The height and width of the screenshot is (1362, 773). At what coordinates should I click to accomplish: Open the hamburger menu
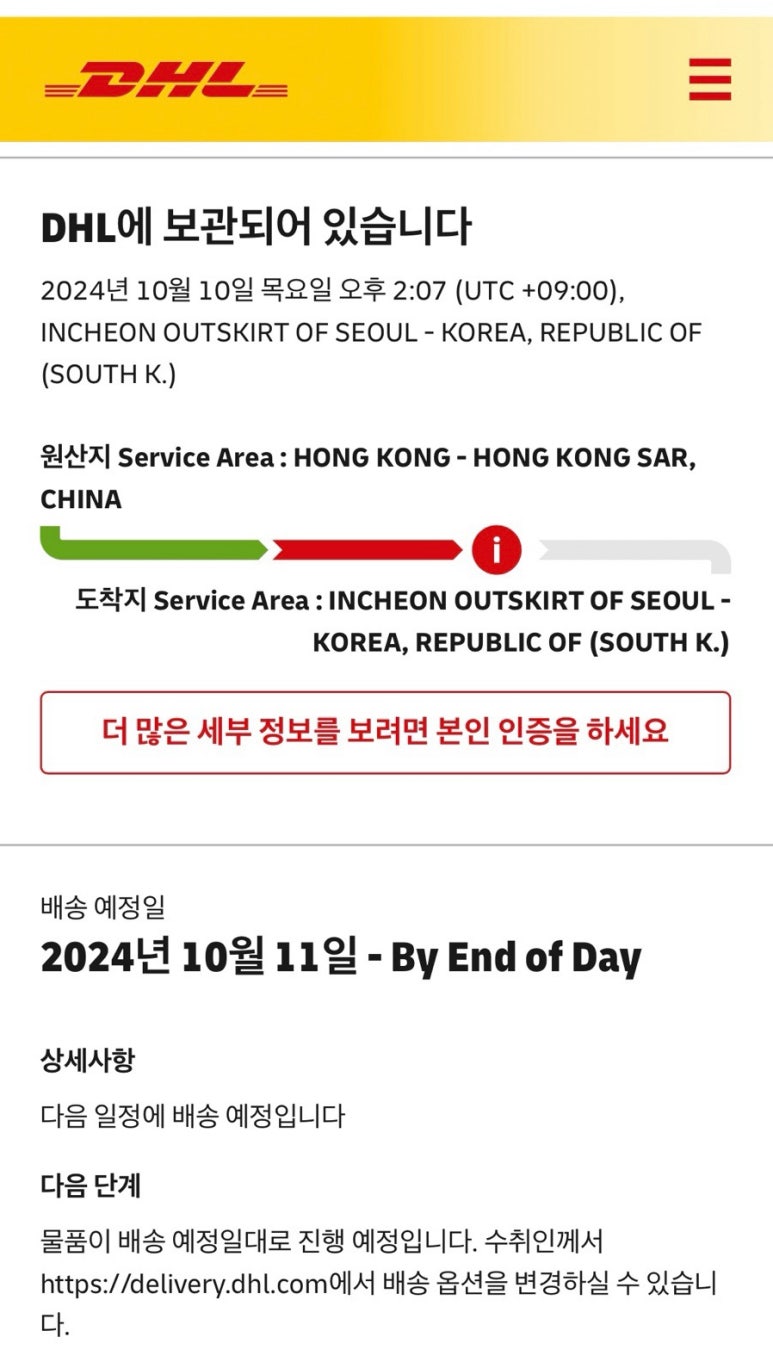click(709, 79)
